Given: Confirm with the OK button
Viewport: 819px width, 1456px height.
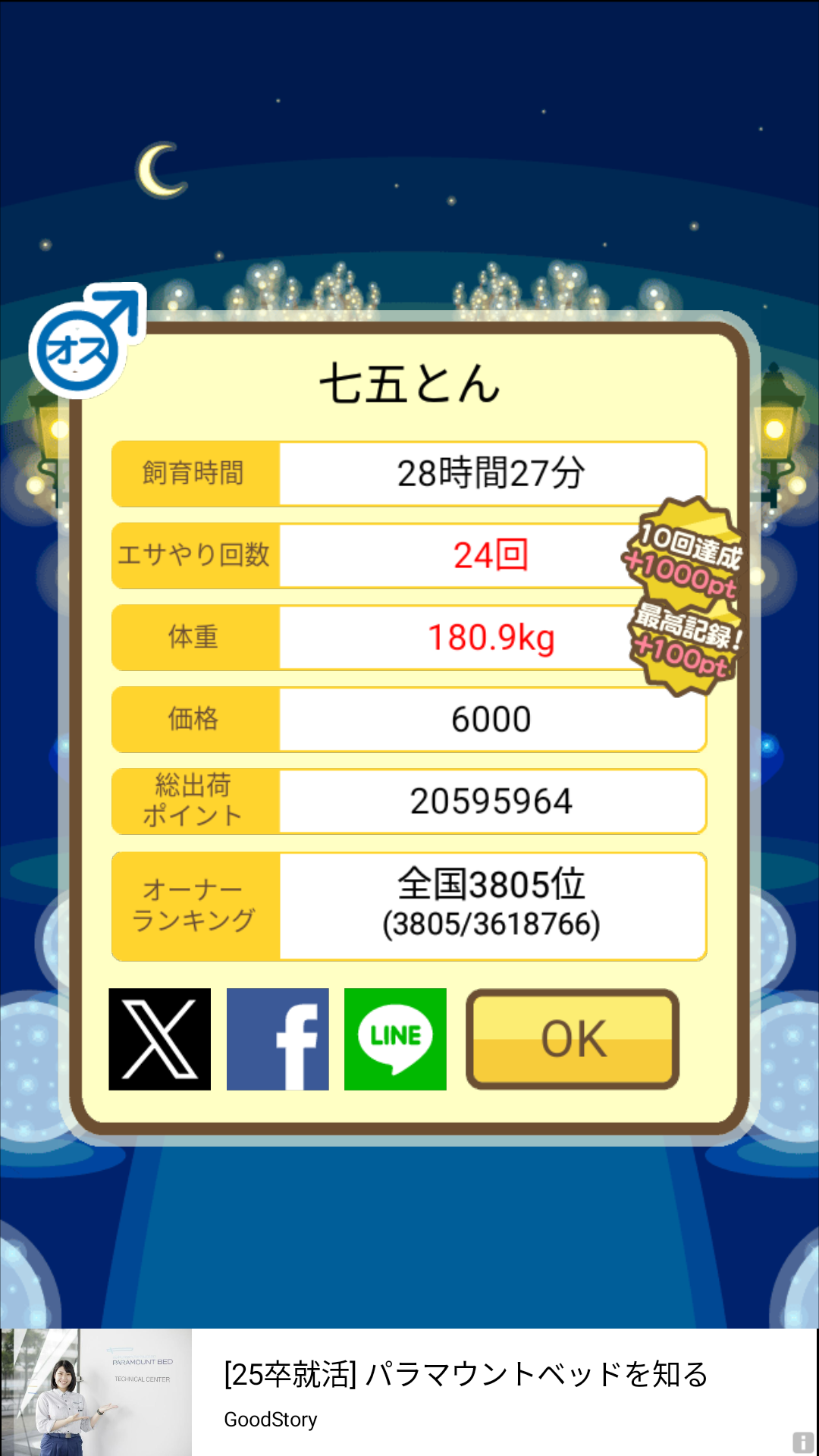Looking at the screenshot, I should [573, 1039].
